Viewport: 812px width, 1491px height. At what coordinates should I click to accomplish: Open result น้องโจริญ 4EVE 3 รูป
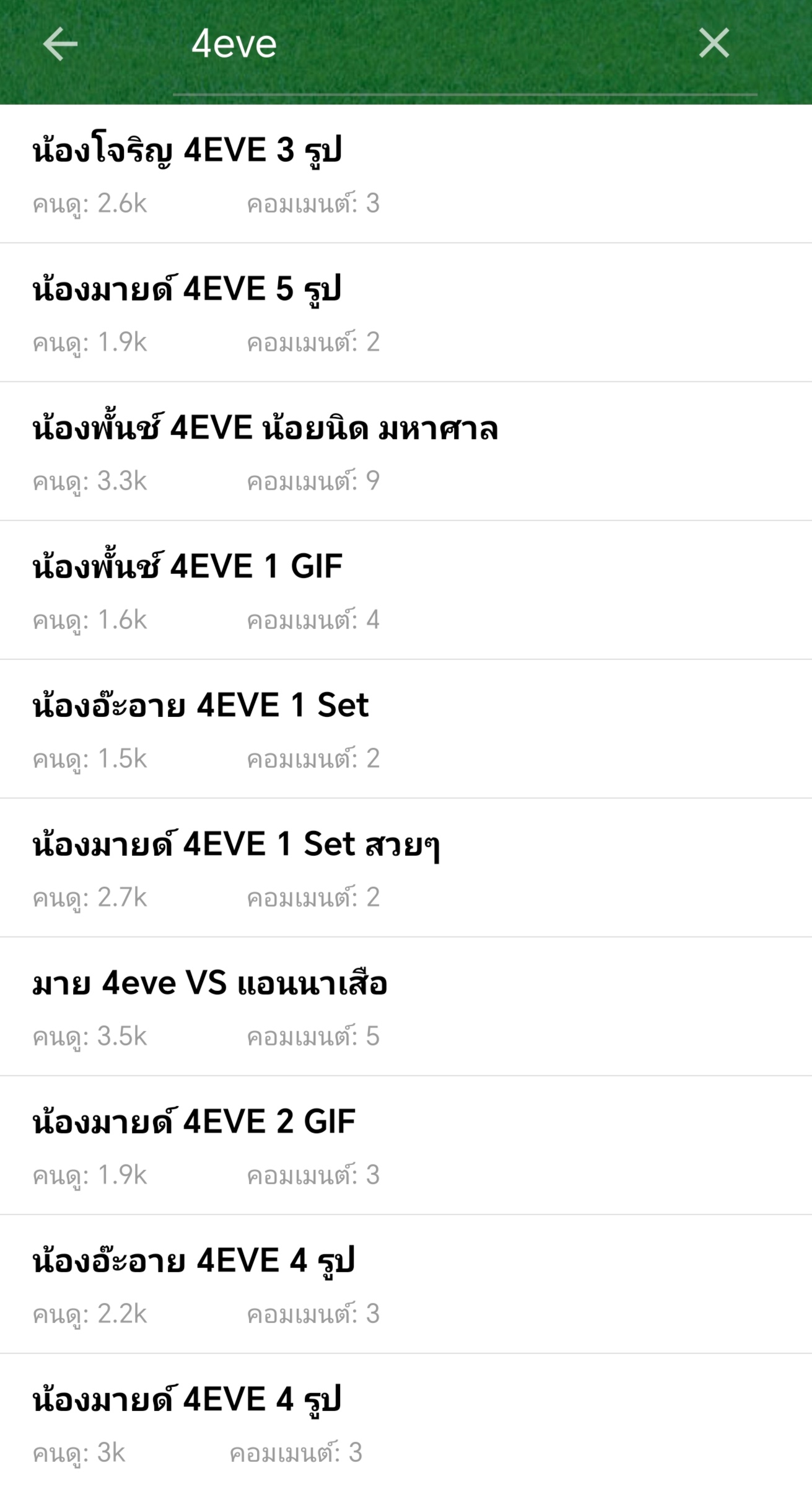pos(406,174)
